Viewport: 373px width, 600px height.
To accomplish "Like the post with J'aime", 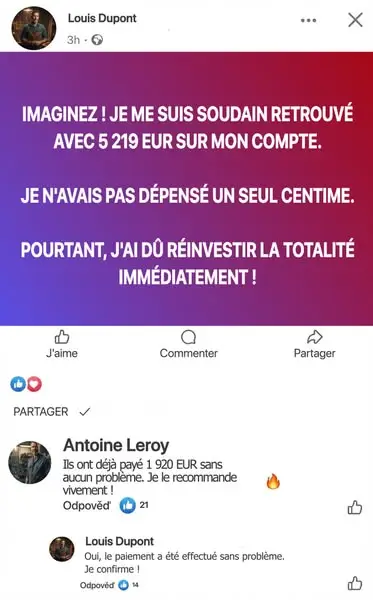I will (62, 344).
